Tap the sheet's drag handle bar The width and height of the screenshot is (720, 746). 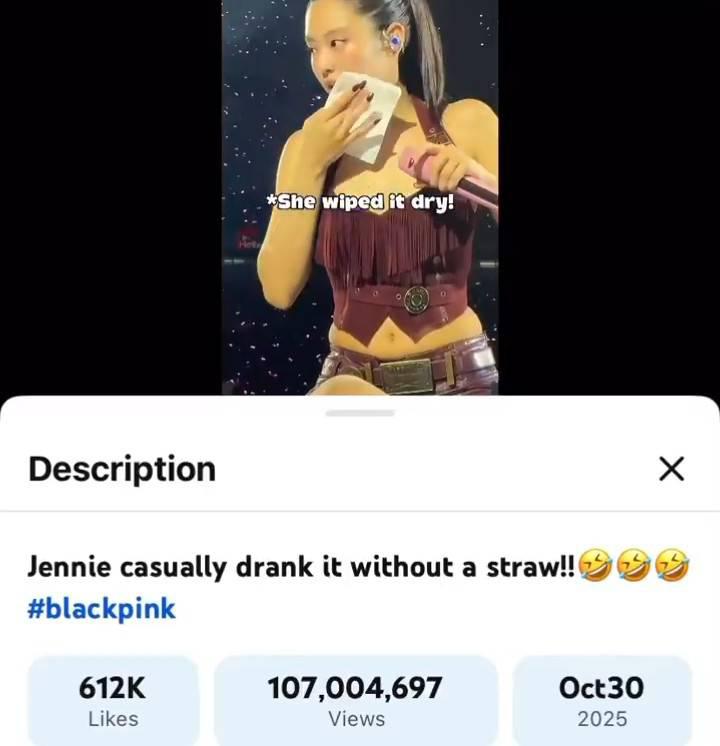click(x=360, y=412)
